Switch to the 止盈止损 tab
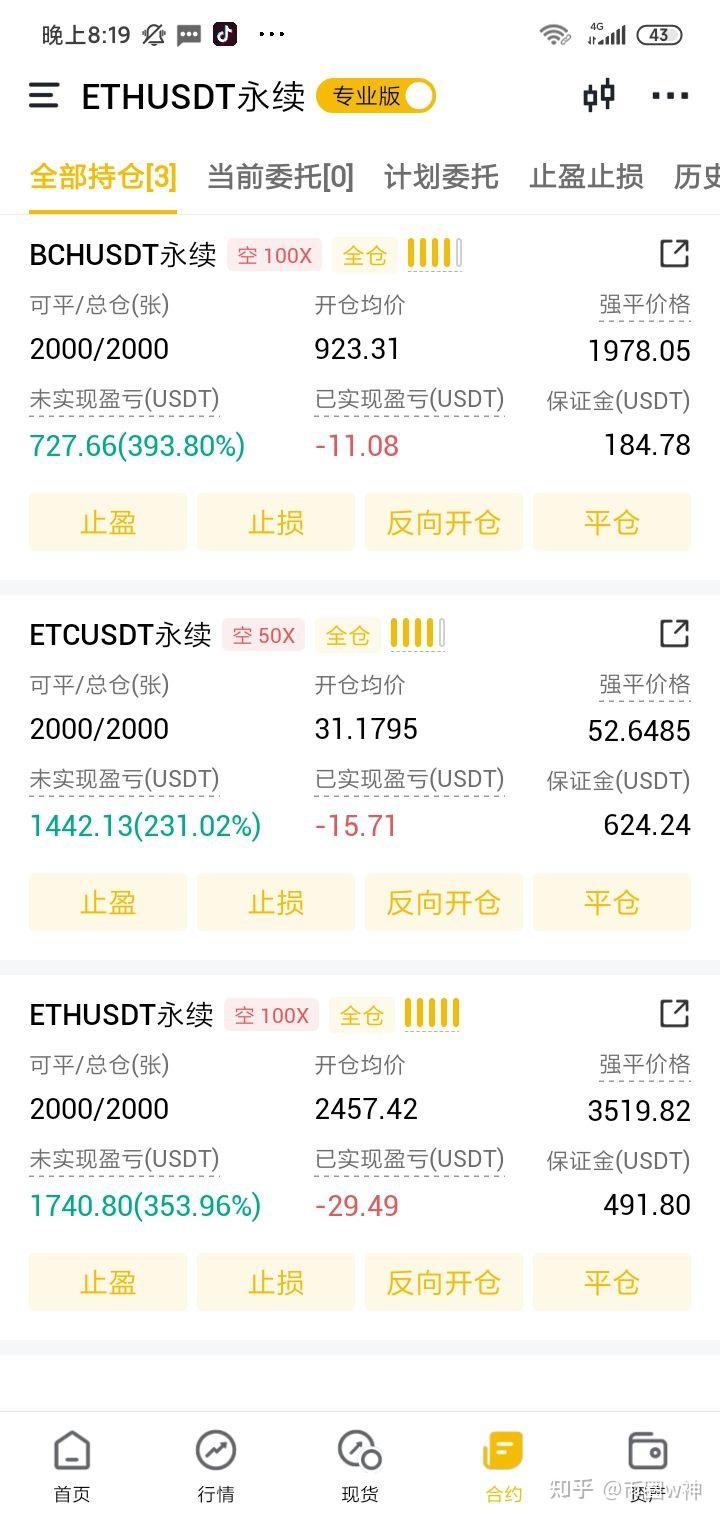The height and width of the screenshot is (1520, 720). click(586, 177)
